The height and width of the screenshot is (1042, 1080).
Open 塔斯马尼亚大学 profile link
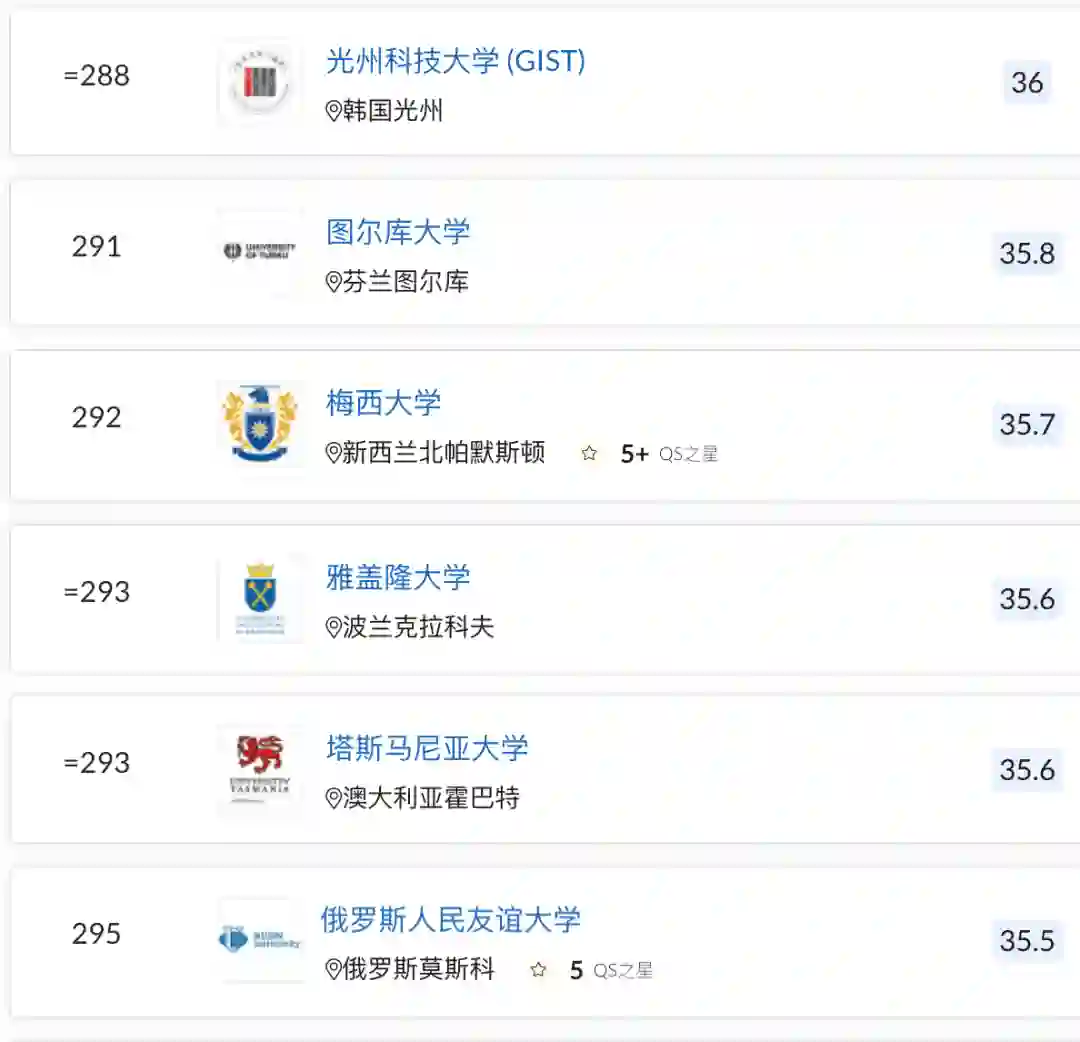tap(426, 748)
